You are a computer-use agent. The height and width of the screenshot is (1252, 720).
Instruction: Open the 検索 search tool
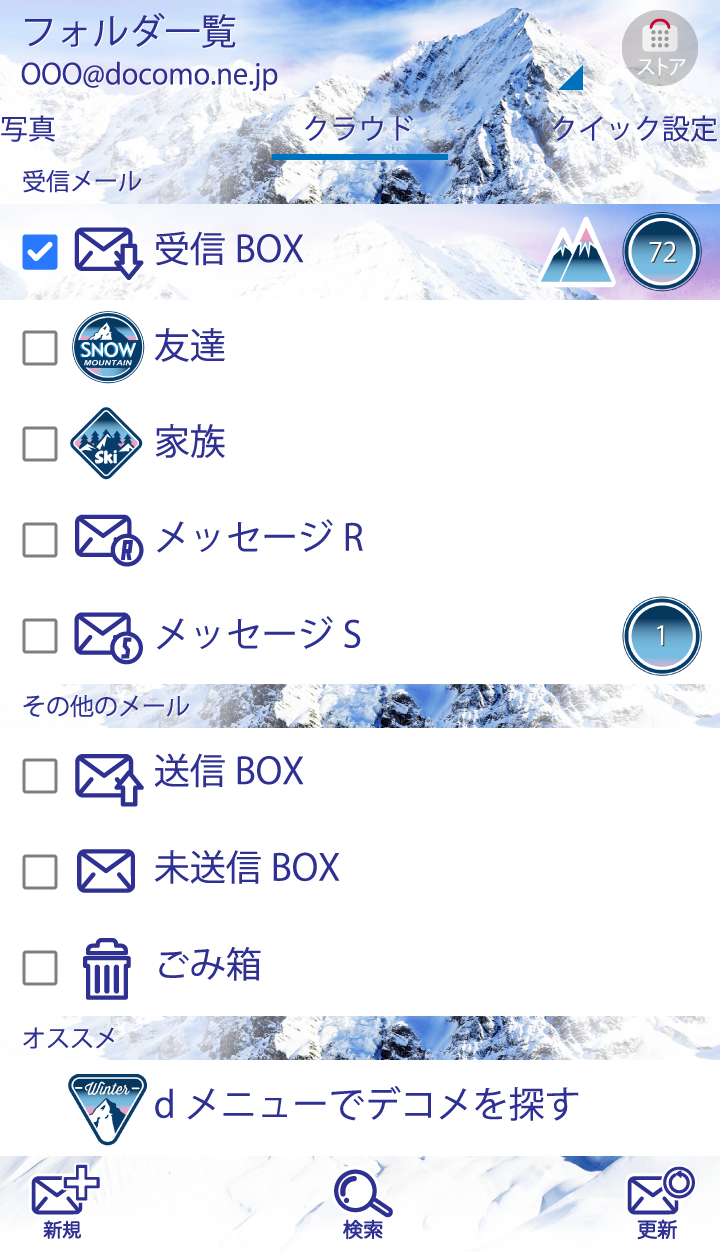pos(362,1205)
